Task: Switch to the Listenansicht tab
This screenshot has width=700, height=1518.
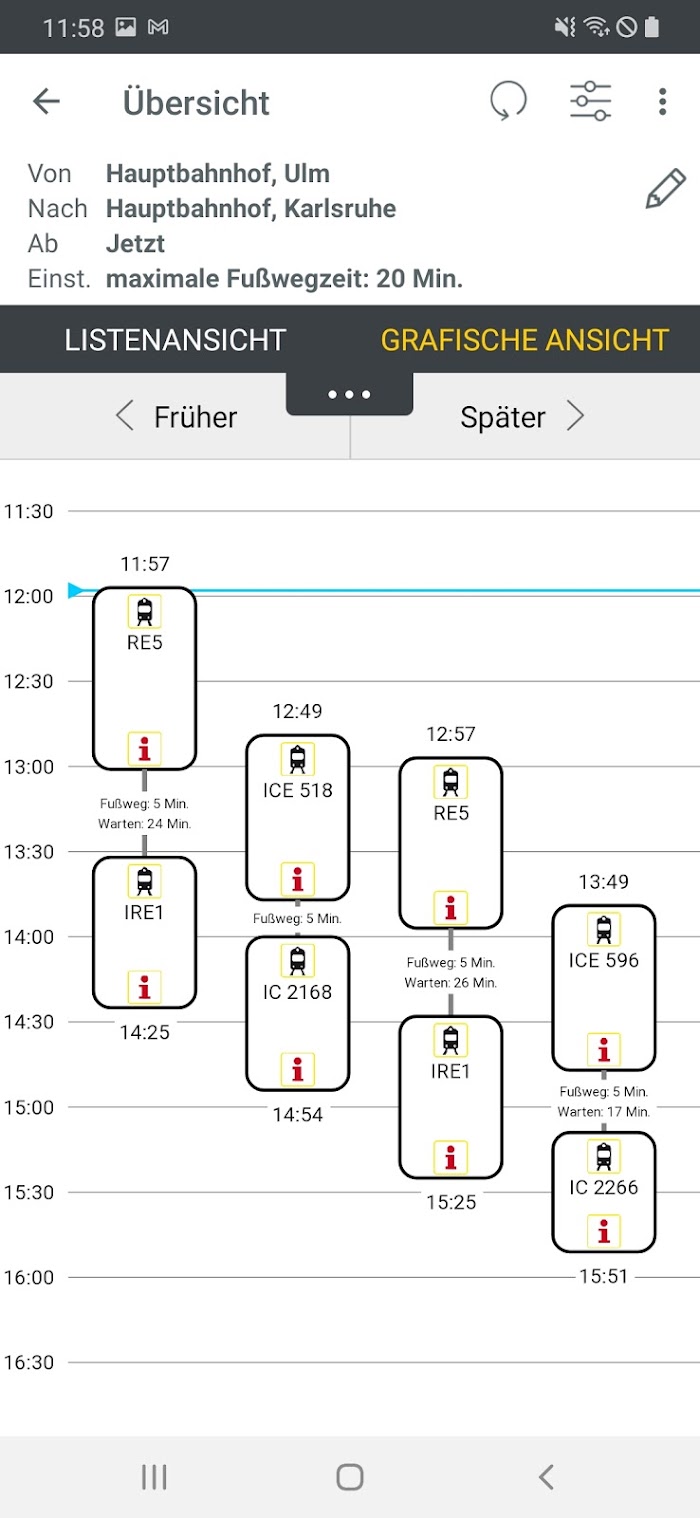Action: tap(175, 340)
